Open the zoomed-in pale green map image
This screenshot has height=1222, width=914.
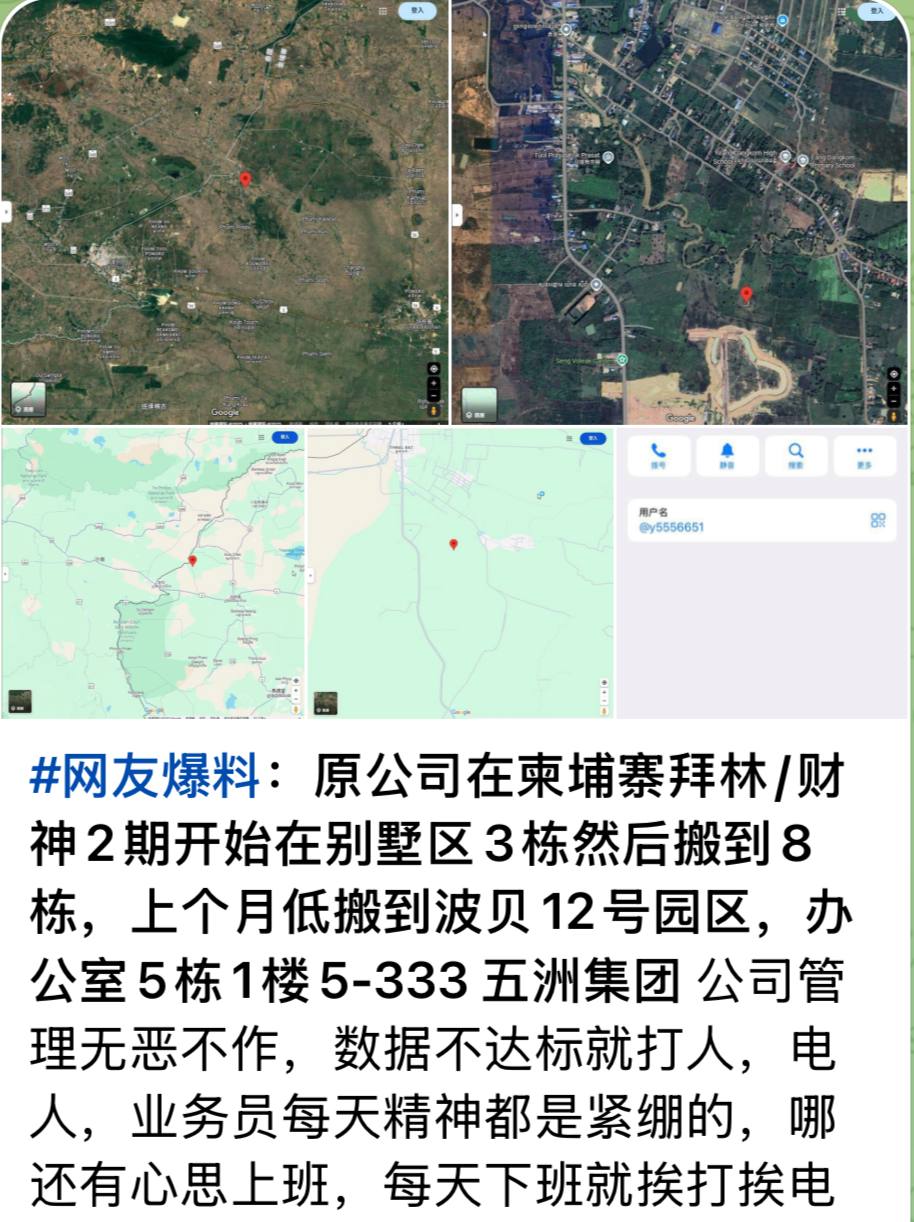(460, 573)
